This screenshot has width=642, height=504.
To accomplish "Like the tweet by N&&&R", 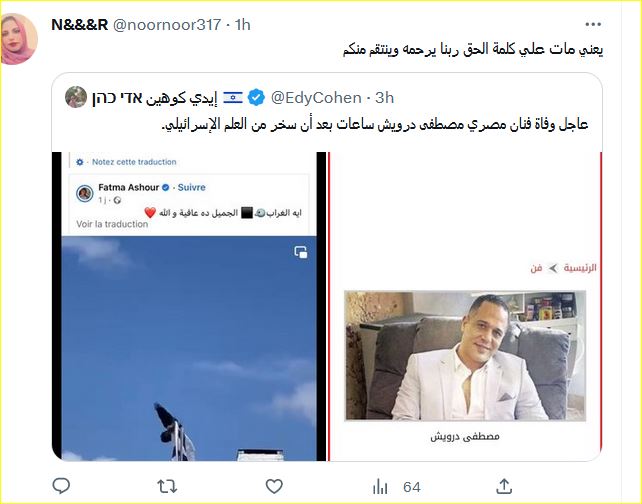I will (274, 487).
